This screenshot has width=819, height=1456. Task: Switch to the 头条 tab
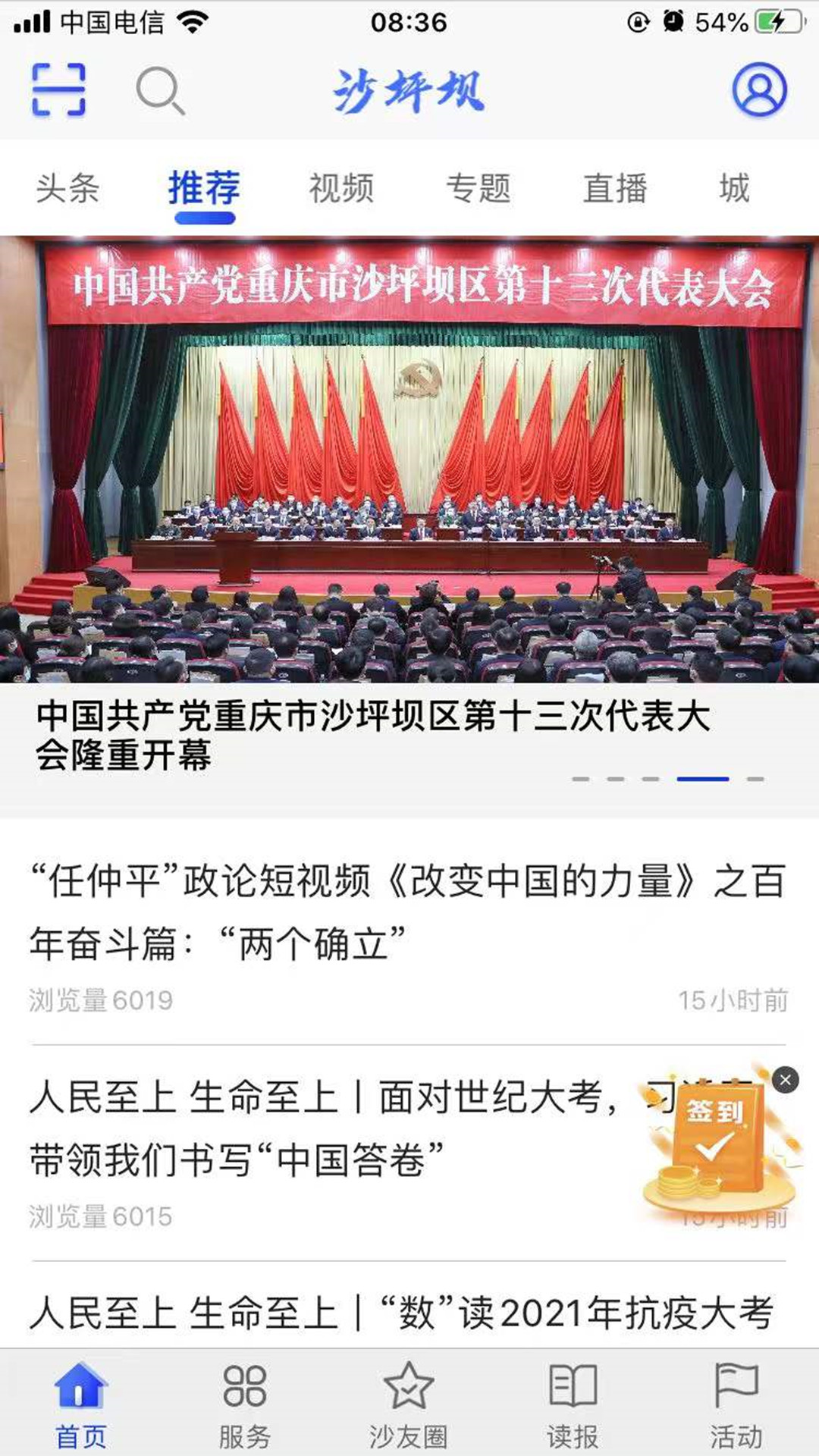(x=67, y=188)
